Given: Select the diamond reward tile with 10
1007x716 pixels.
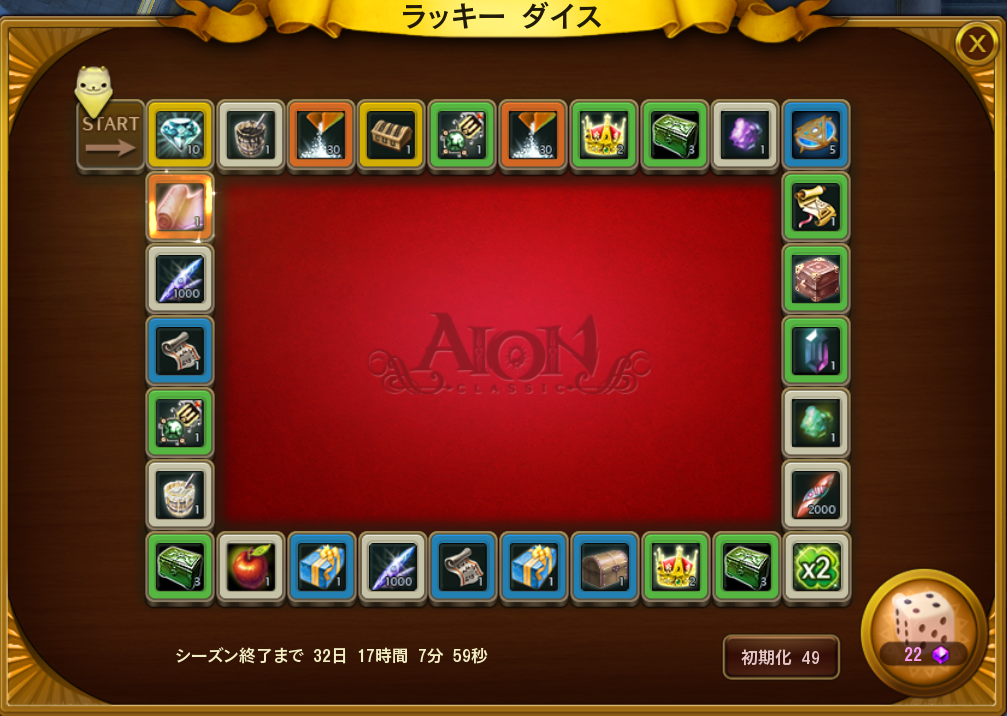Looking at the screenshot, I should pyautogui.click(x=181, y=134).
